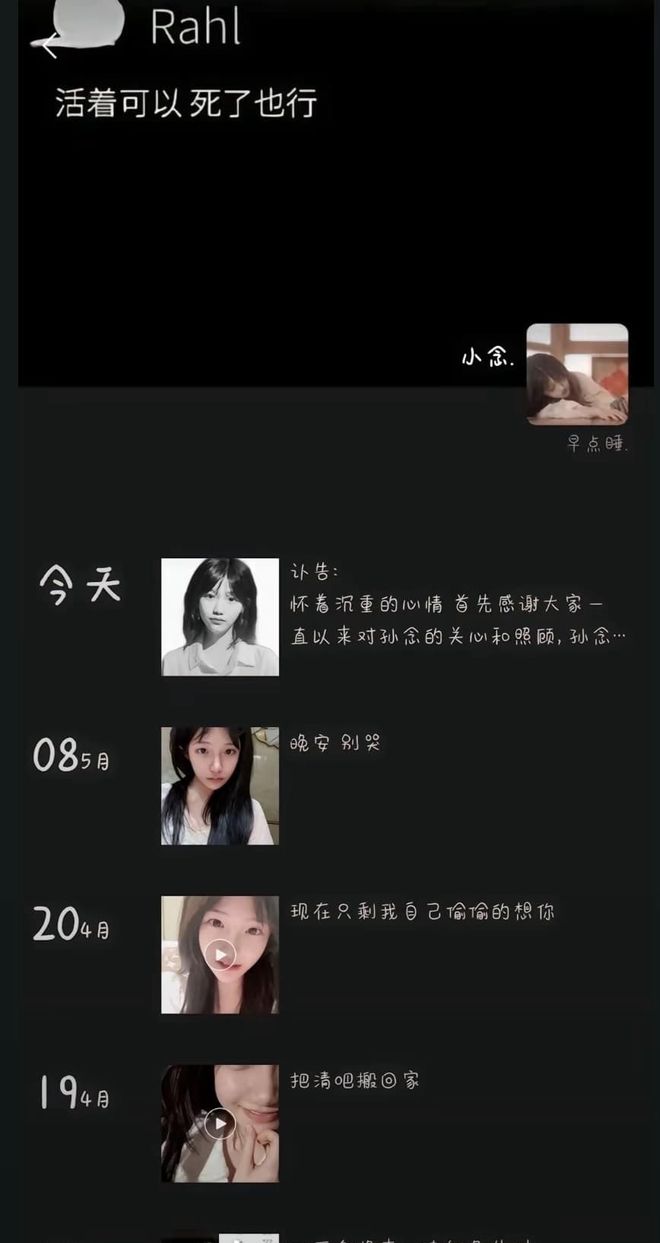Screen dimensions: 660x1243
Task: Open 小念's profile avatar
Action: (x=577, y=374)
